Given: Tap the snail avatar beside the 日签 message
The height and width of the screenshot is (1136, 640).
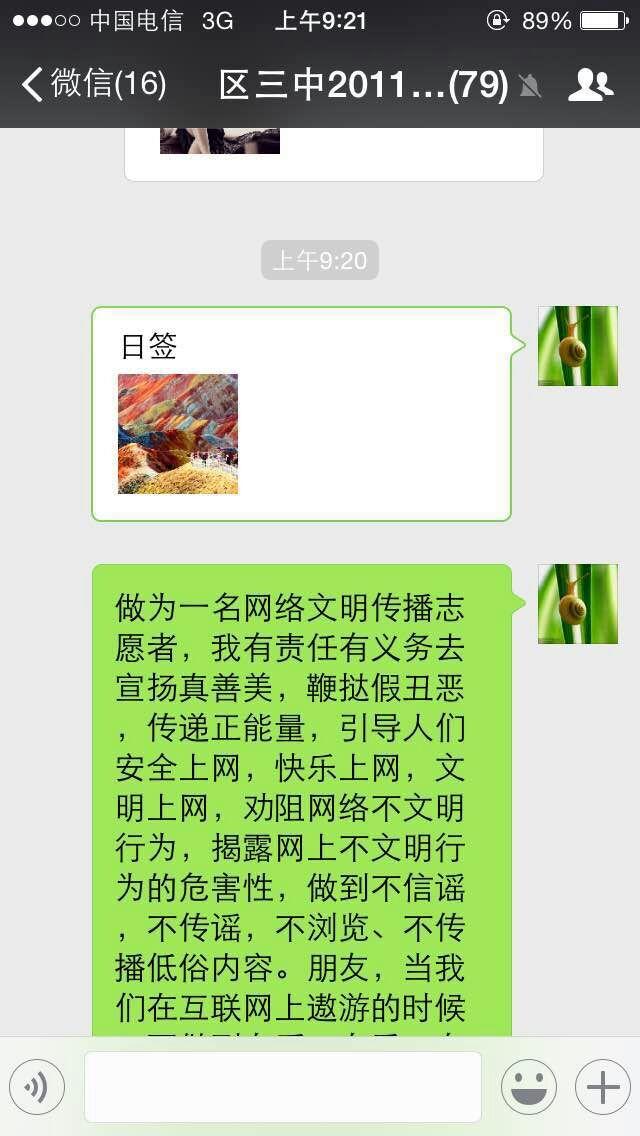Looking at the screenshot, I should (578, 346).
